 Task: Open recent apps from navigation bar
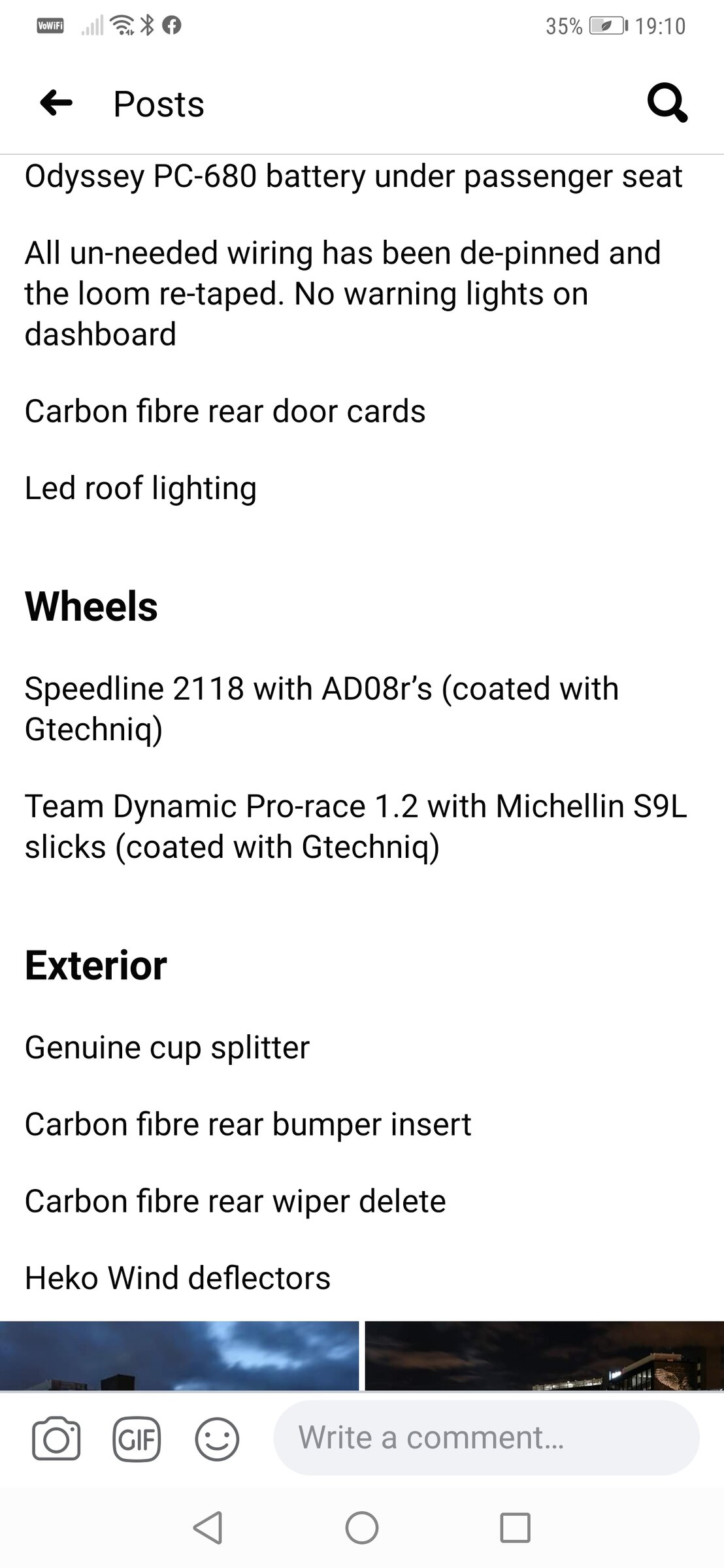click(x=515, y=1527)
